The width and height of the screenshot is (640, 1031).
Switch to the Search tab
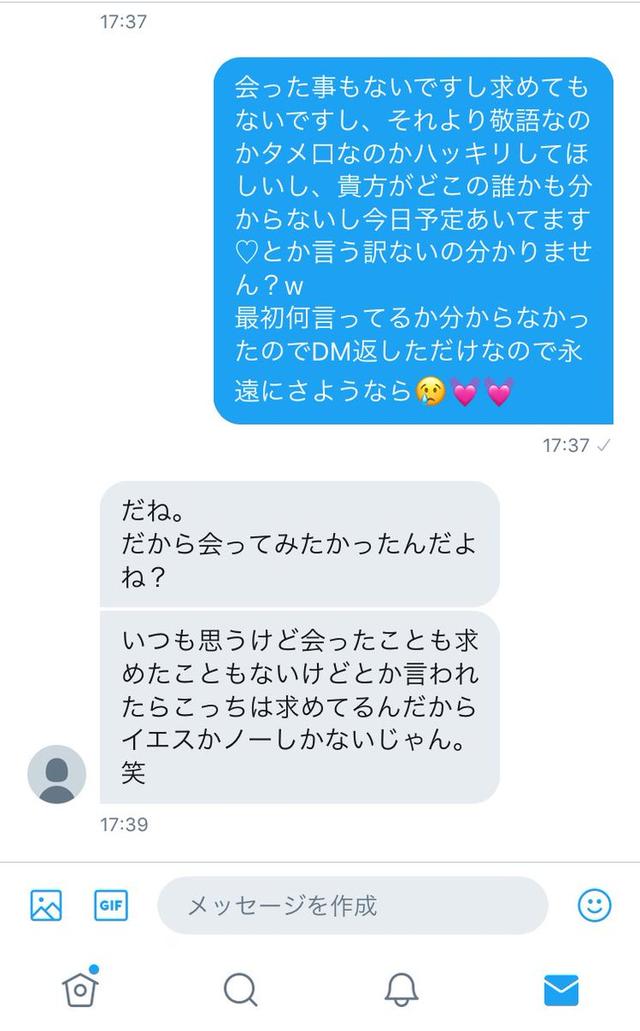240,989
